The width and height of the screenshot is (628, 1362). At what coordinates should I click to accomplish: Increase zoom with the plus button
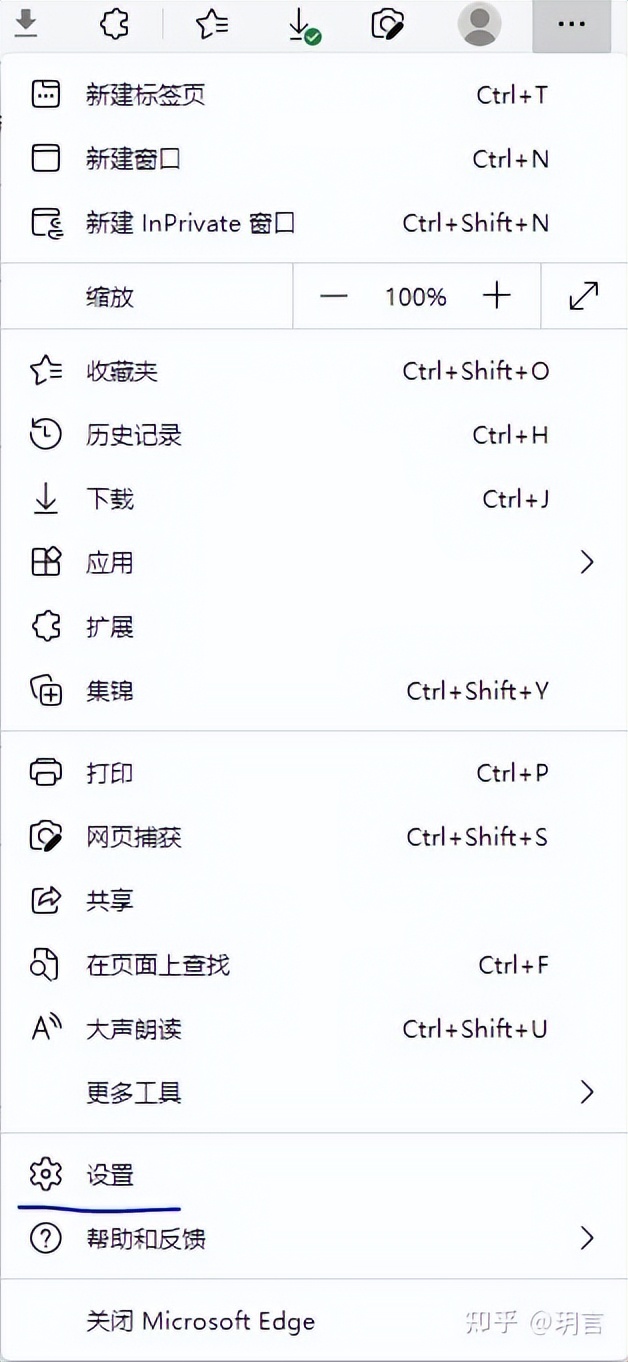(x=496, y=296)
